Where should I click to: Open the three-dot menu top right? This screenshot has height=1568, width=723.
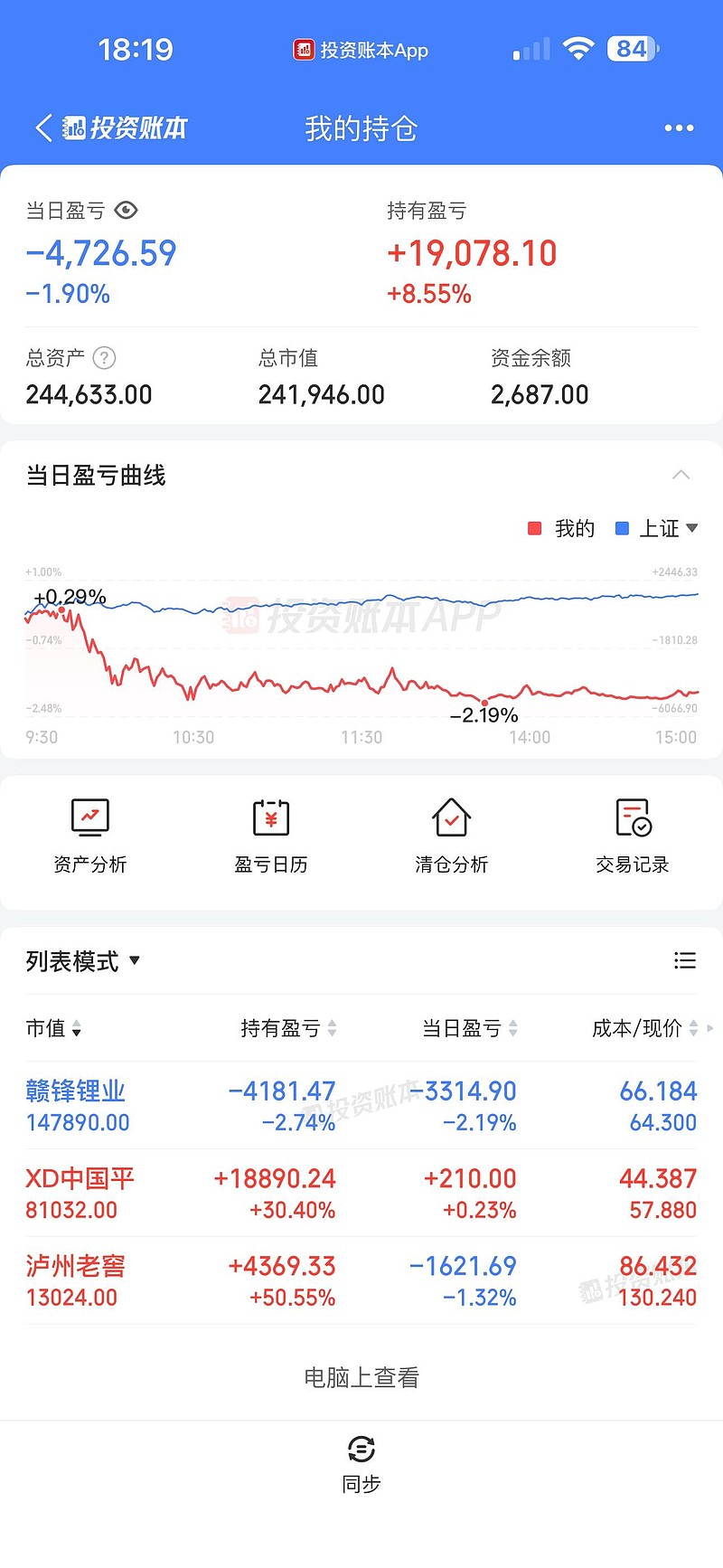(x=678, y=128)
